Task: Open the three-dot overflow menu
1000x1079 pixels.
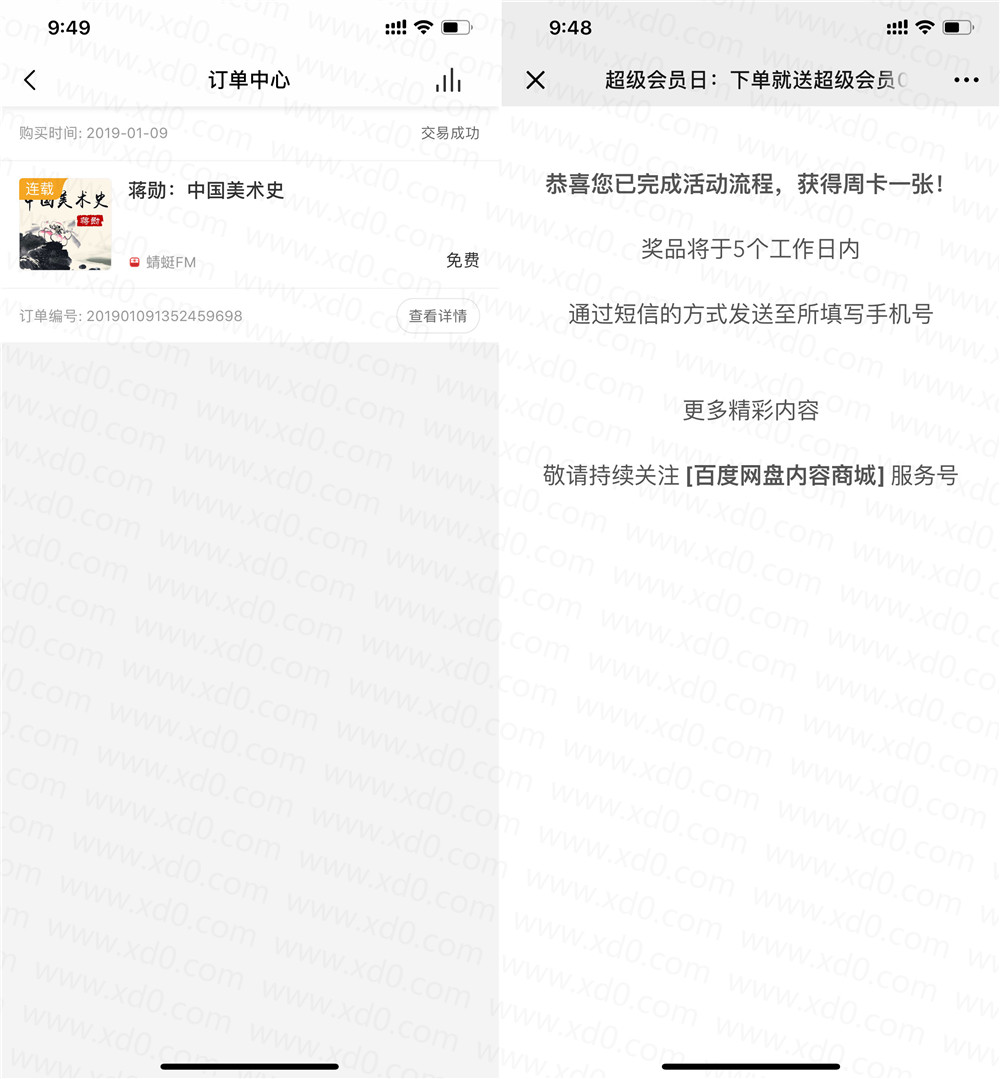Action: [x=966, y=80]
